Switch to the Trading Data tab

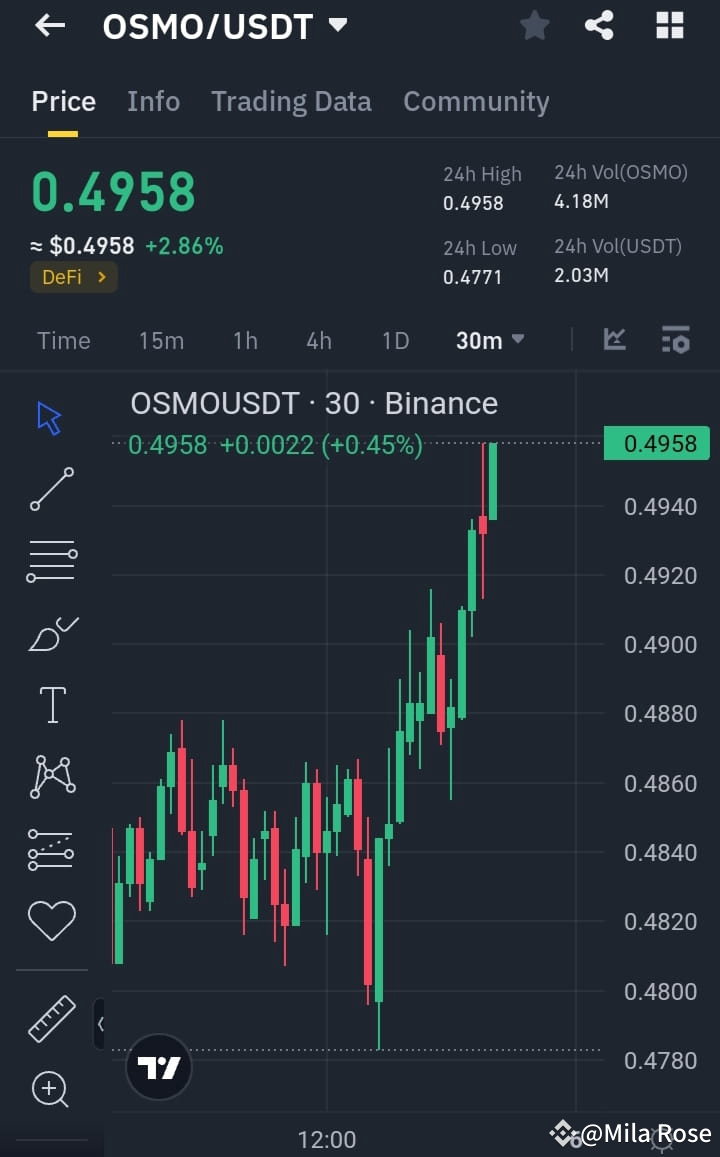(291, 101)
